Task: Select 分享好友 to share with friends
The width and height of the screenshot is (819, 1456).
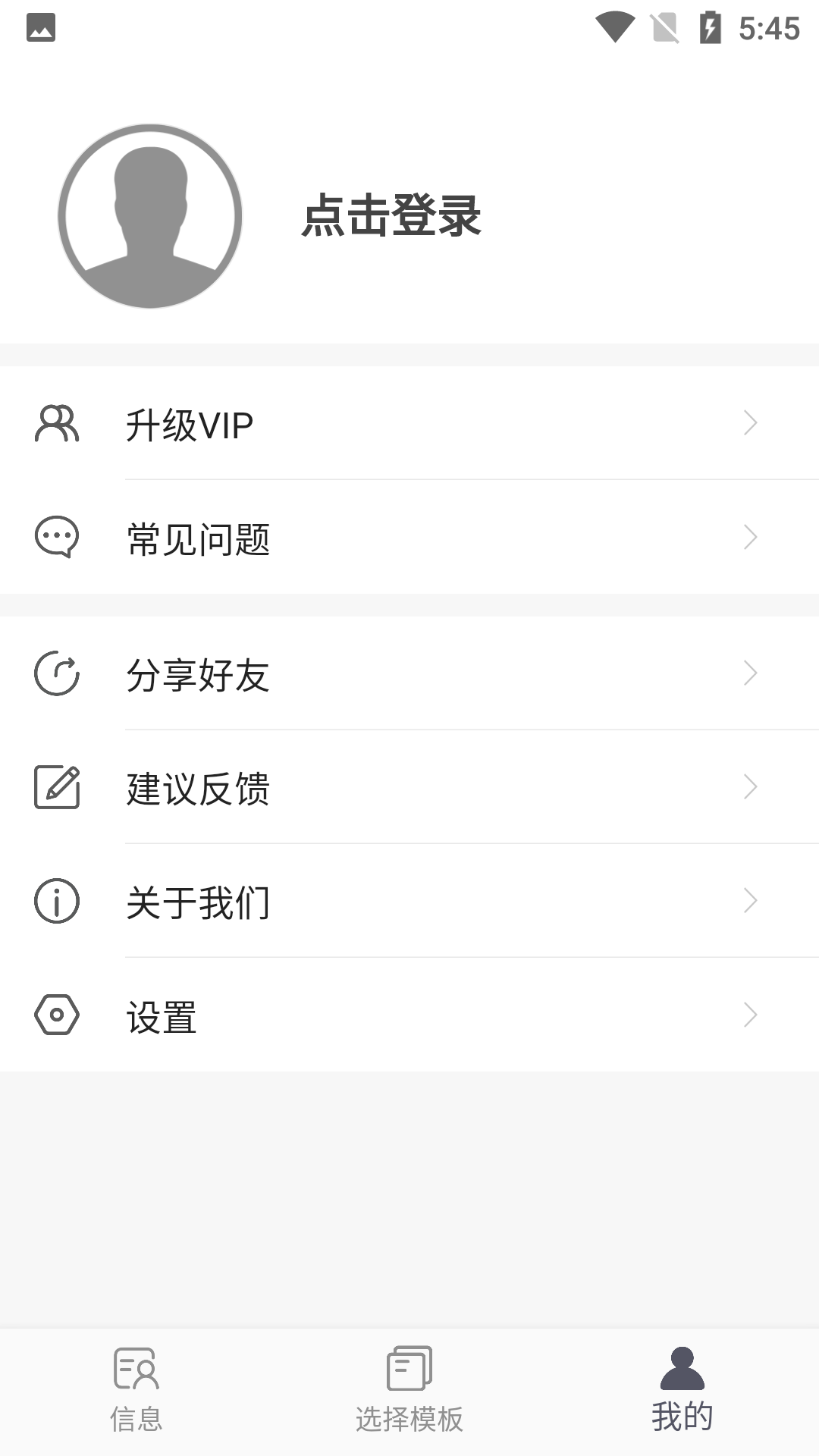Action: tap(409, 673)
